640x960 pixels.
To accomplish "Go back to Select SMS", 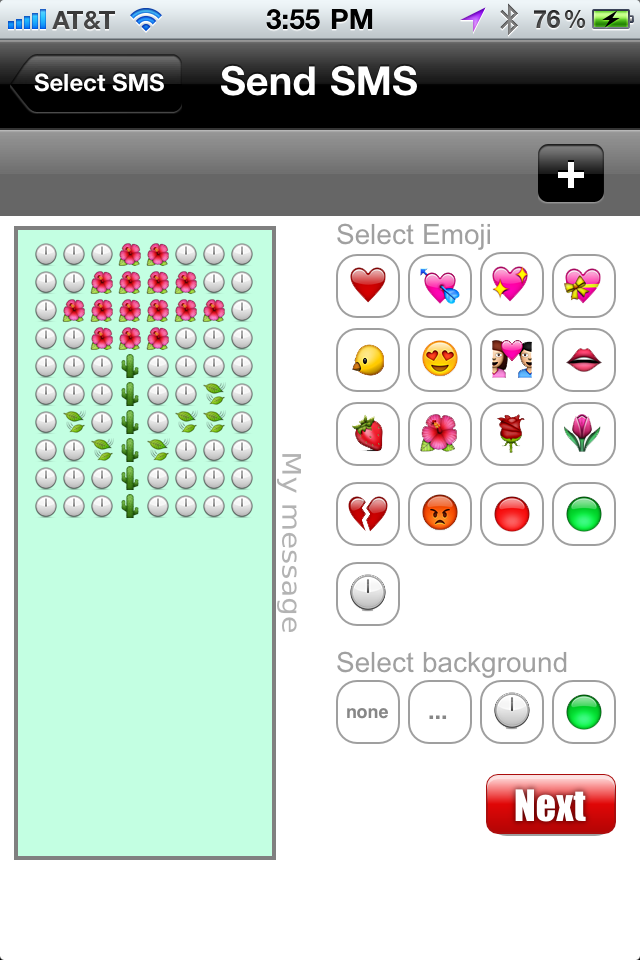I will [x=97, y=83].
